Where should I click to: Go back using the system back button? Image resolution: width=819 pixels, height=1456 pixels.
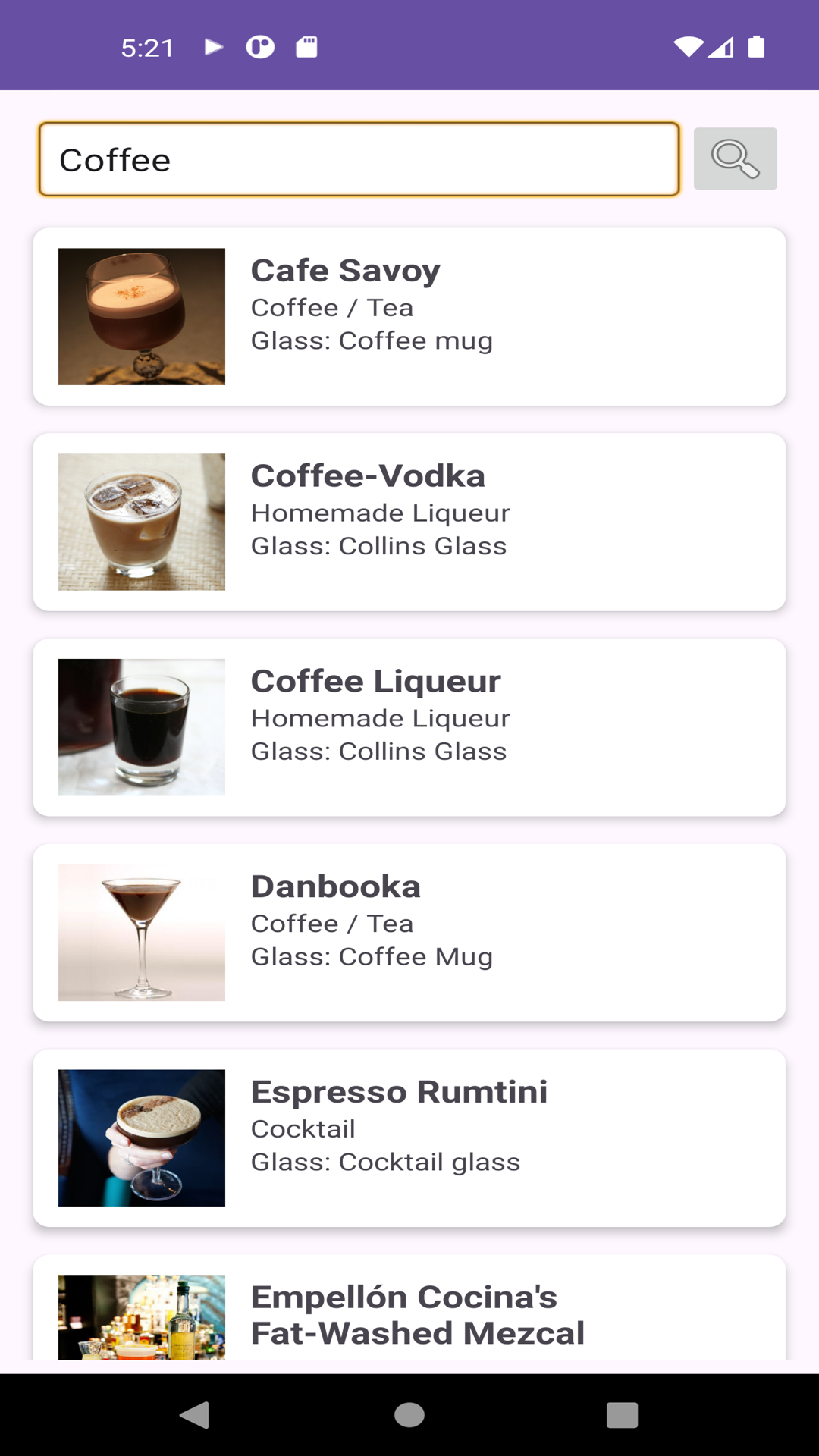click(x=195, y=1415)
